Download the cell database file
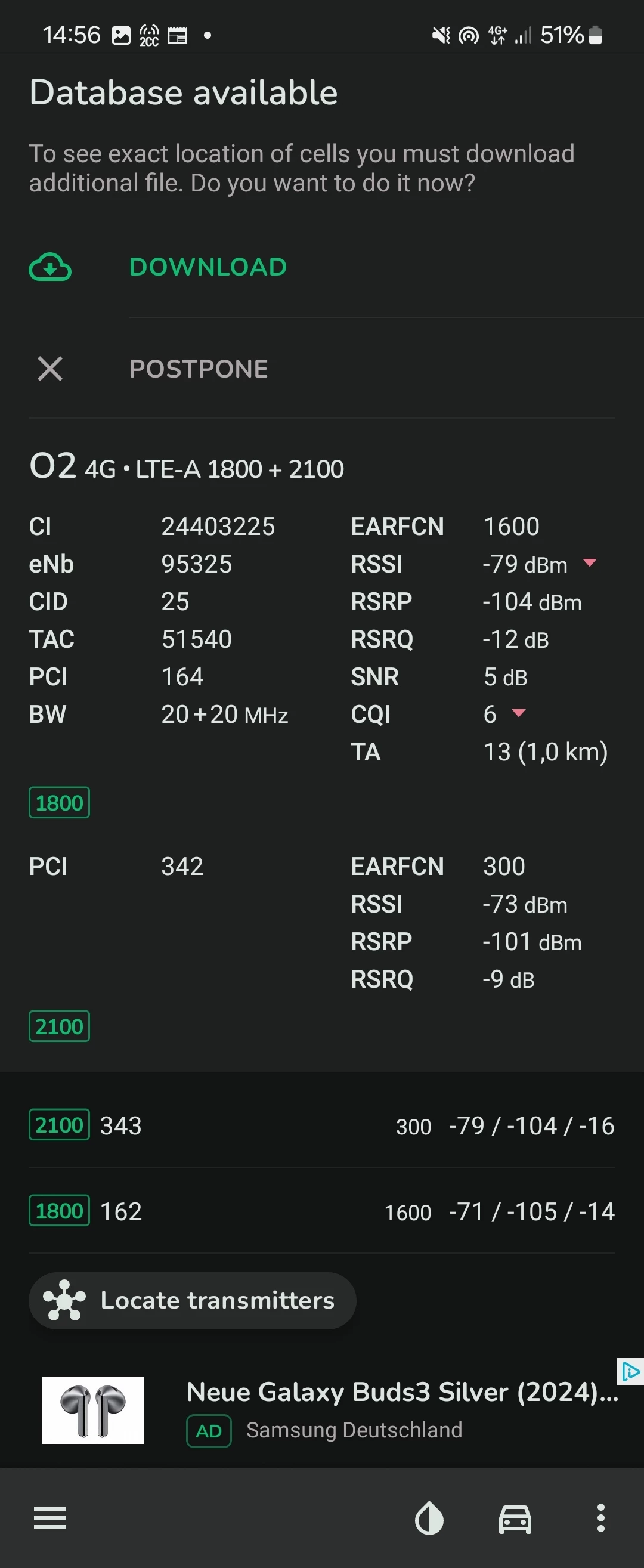Screen dimensions: 644x1568 [208, 267]
